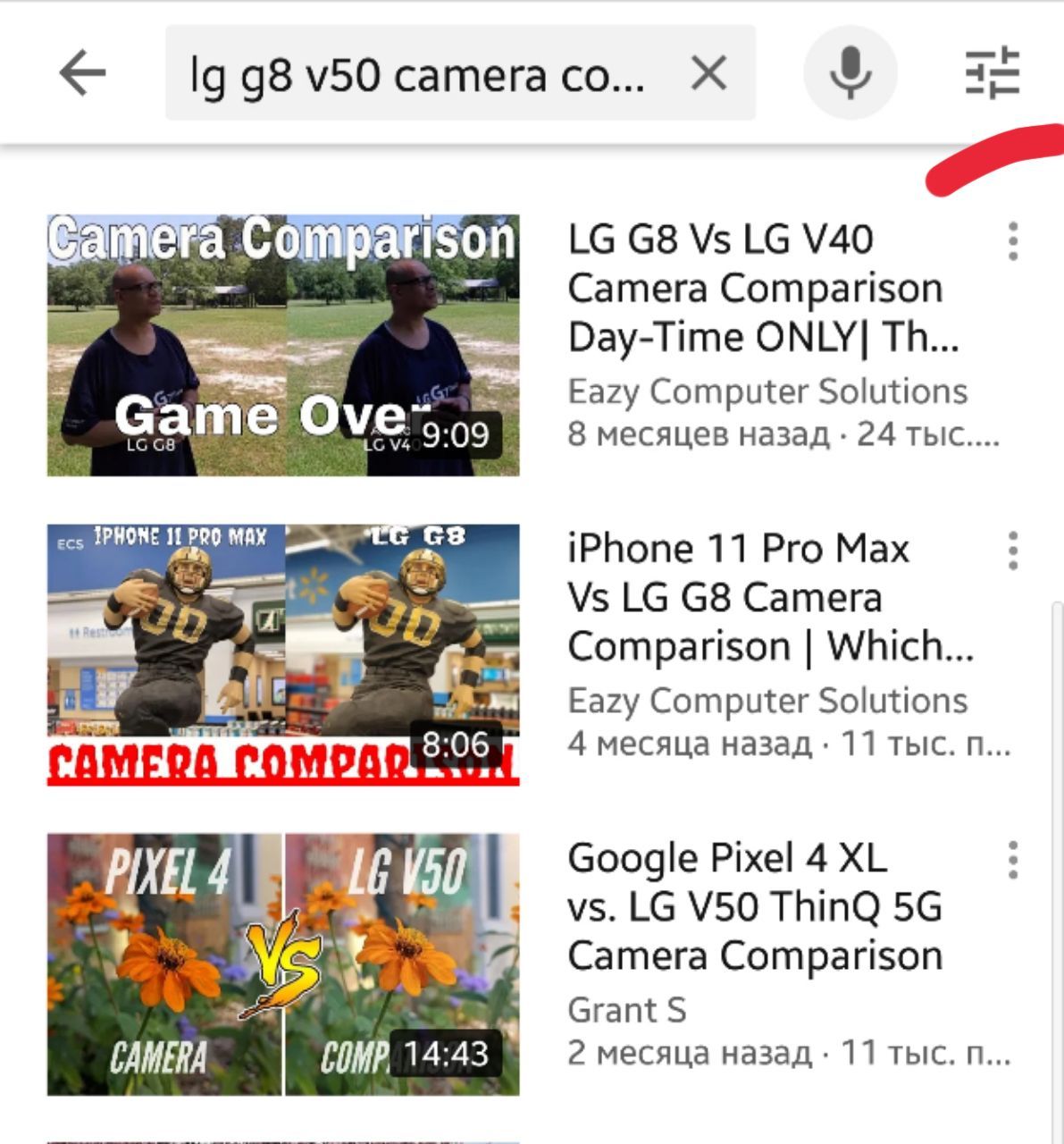Screen dimensions: 1064x1144
Task: Open overflow menu for Google Pixel 4 XL video
Action: [x=1012, y=860]
